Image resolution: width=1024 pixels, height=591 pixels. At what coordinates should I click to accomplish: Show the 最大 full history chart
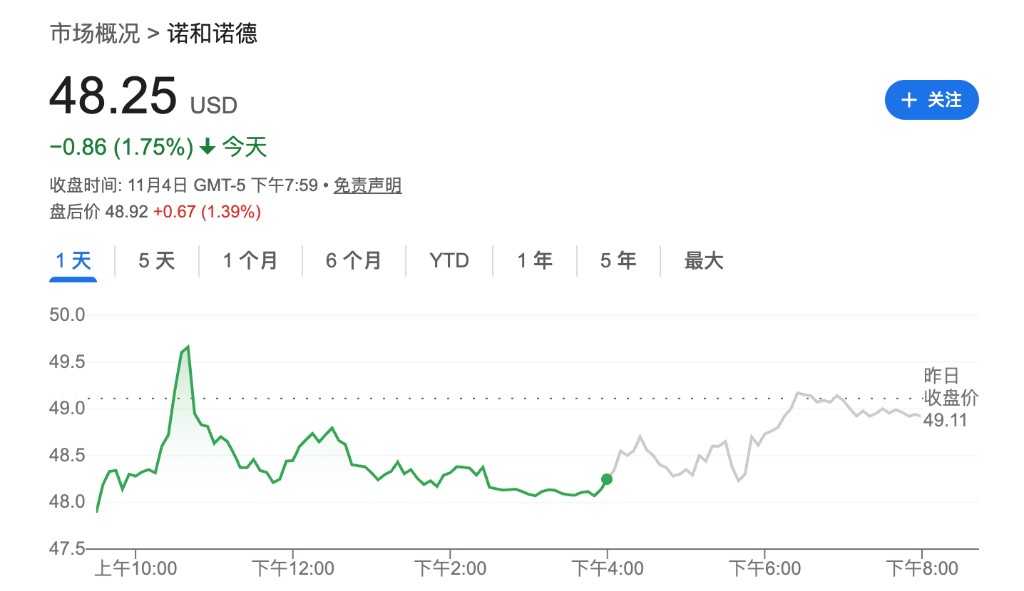tap(703, 261)
